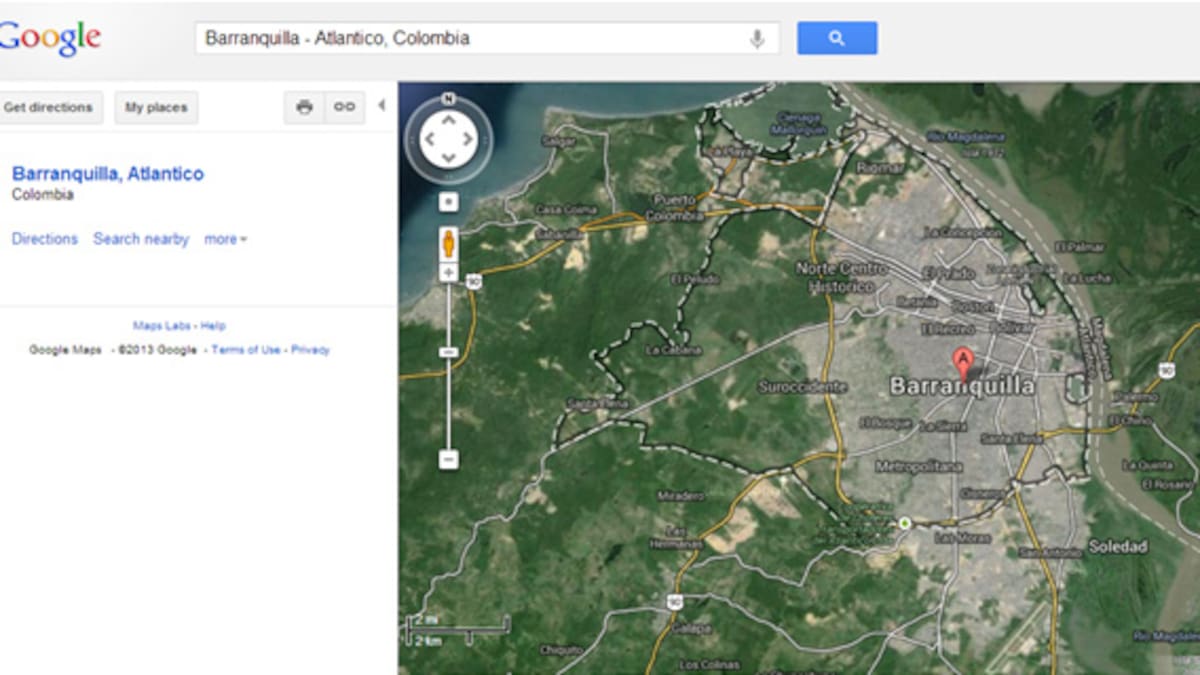Tap the blue search button

(x=837, y=39)
